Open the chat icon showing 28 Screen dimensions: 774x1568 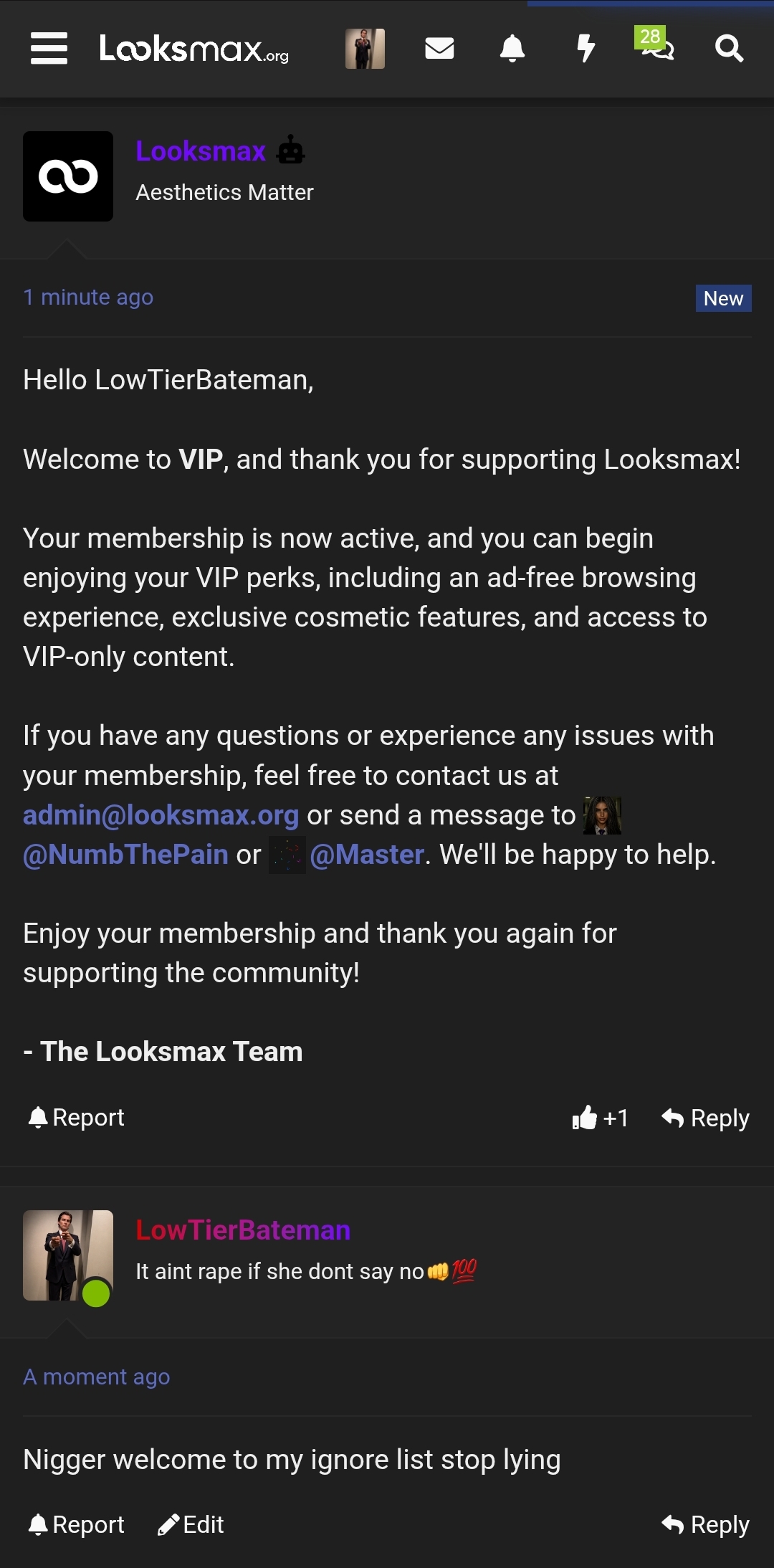coord(654,44)
